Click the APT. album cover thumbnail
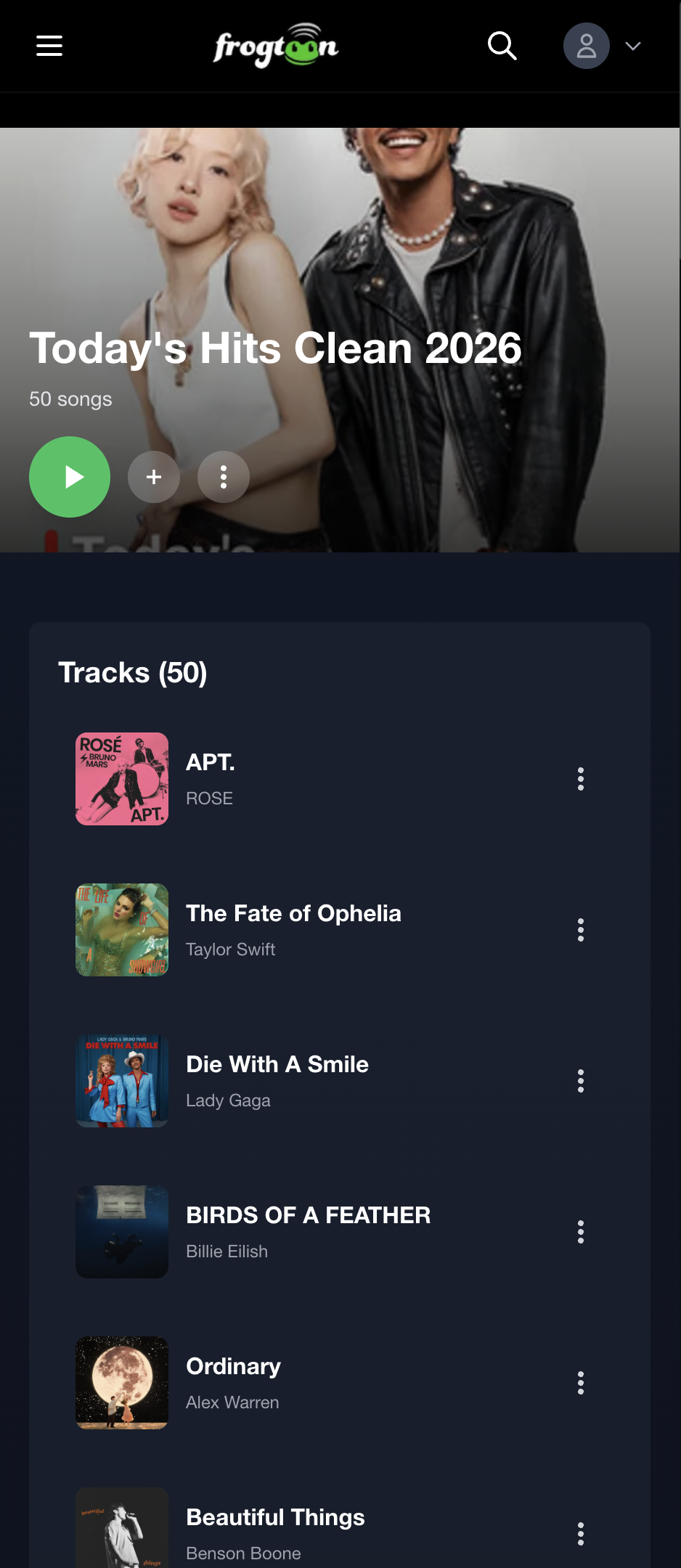The height and width of the screenshot is (1568, 681). [121, 779]
